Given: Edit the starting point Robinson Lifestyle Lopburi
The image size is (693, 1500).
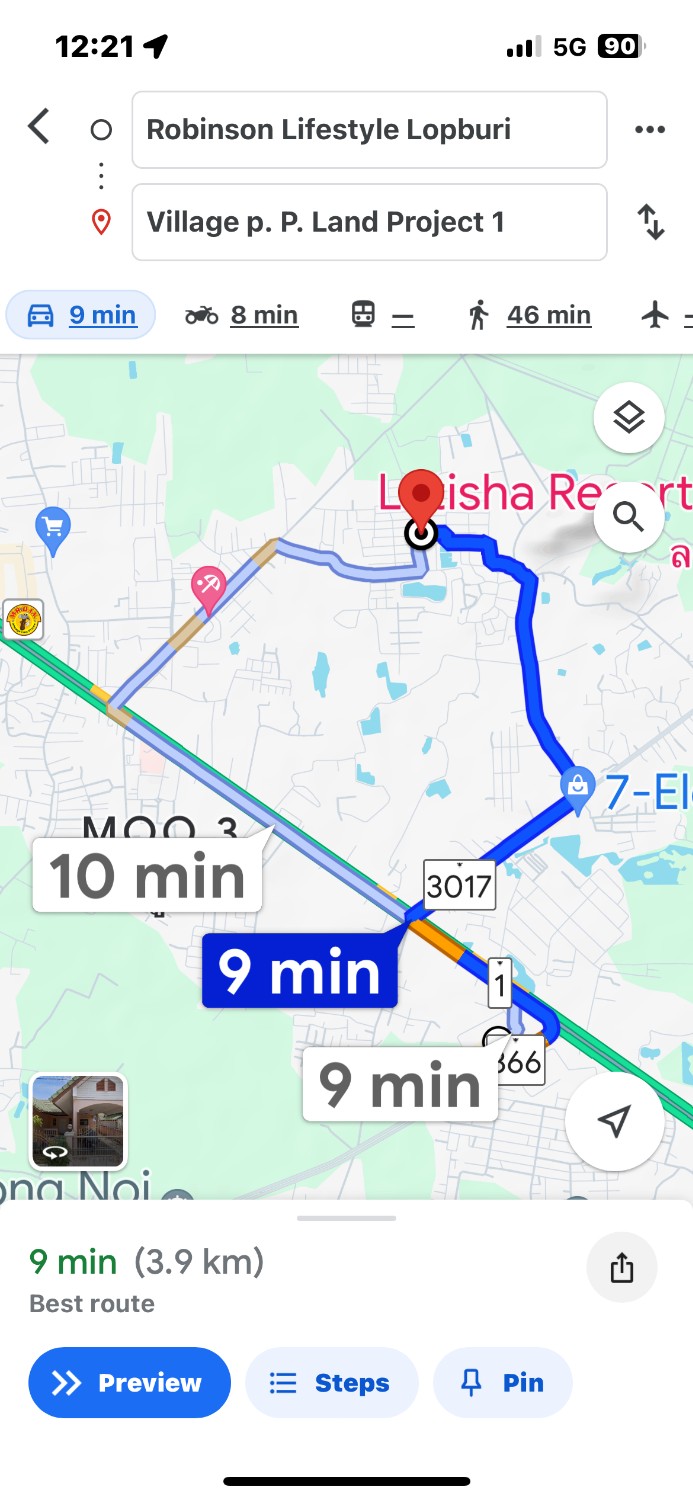Looking at the screenshot, I should (369, 130).
